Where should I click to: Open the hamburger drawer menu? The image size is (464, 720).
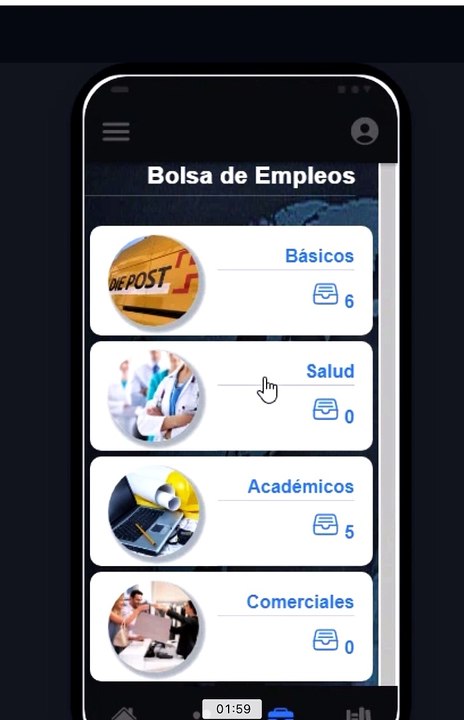116,132
